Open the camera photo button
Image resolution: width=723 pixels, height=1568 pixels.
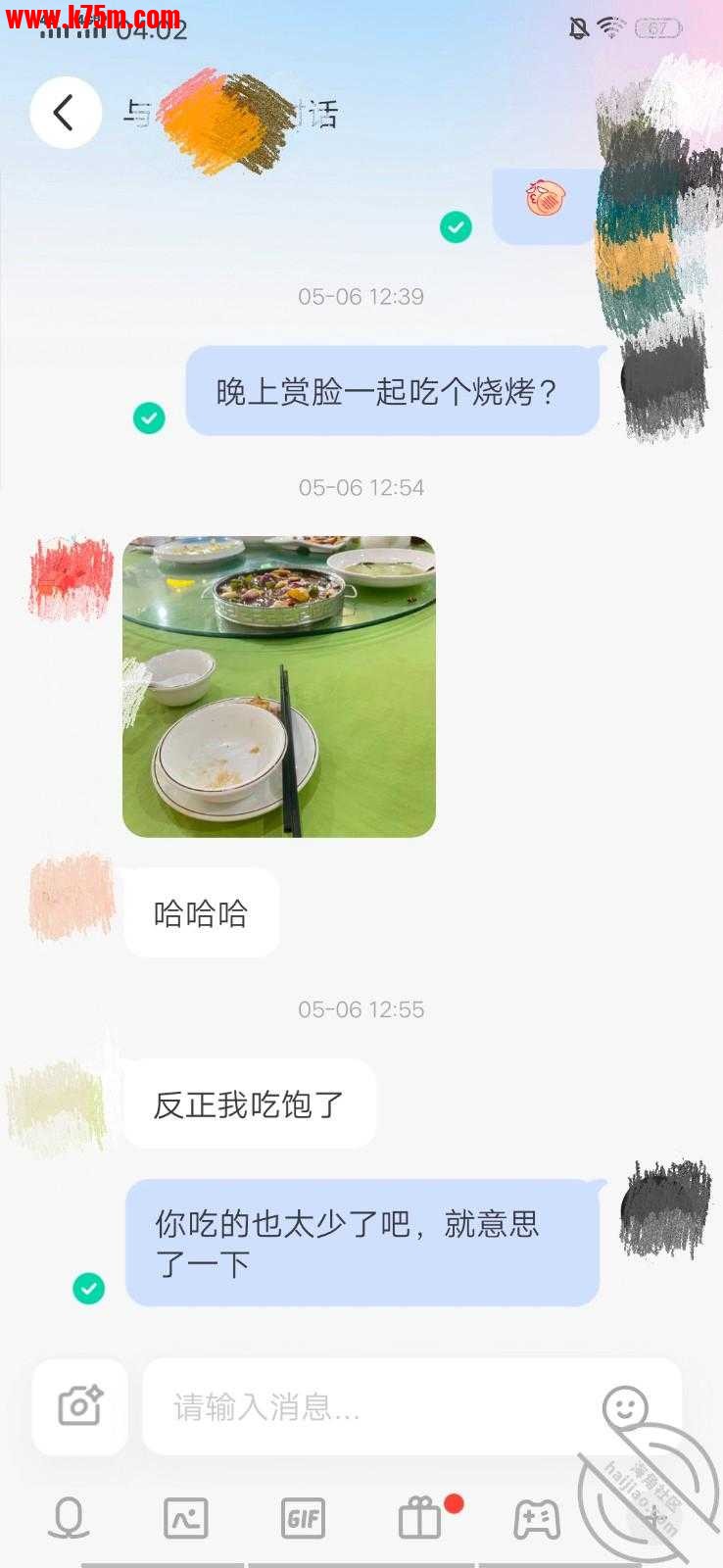click(80, 1407)
